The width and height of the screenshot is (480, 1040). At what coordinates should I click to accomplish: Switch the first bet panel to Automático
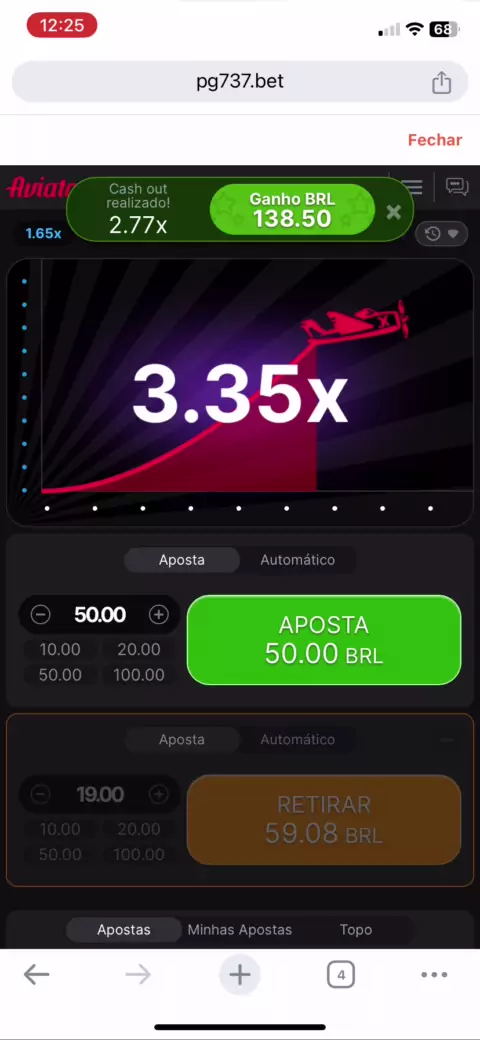click(298, 560)
